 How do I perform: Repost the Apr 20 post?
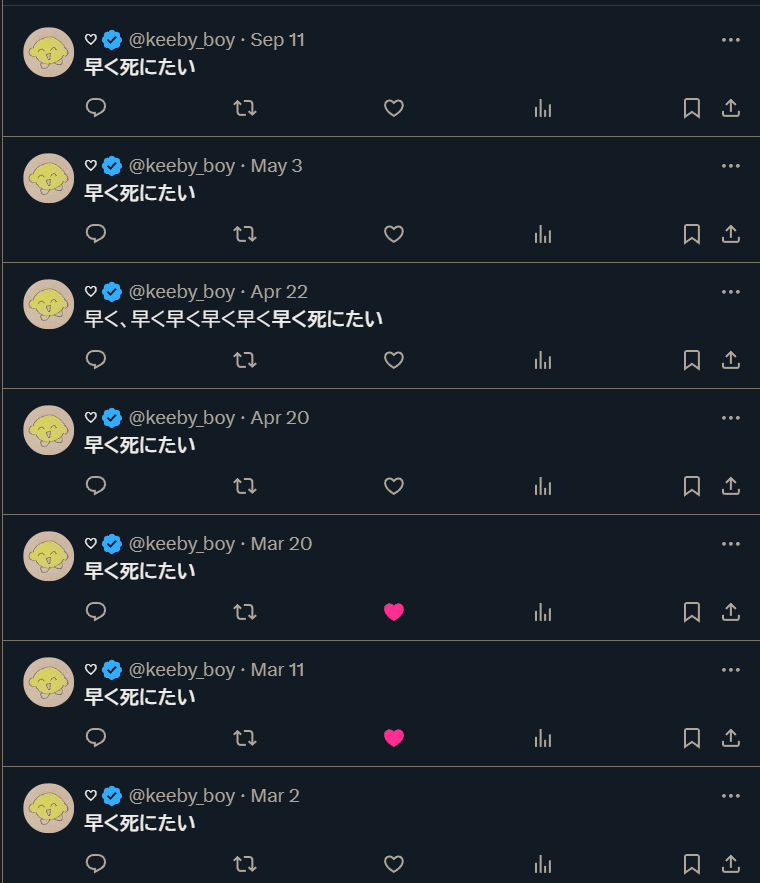click(245, 486)
